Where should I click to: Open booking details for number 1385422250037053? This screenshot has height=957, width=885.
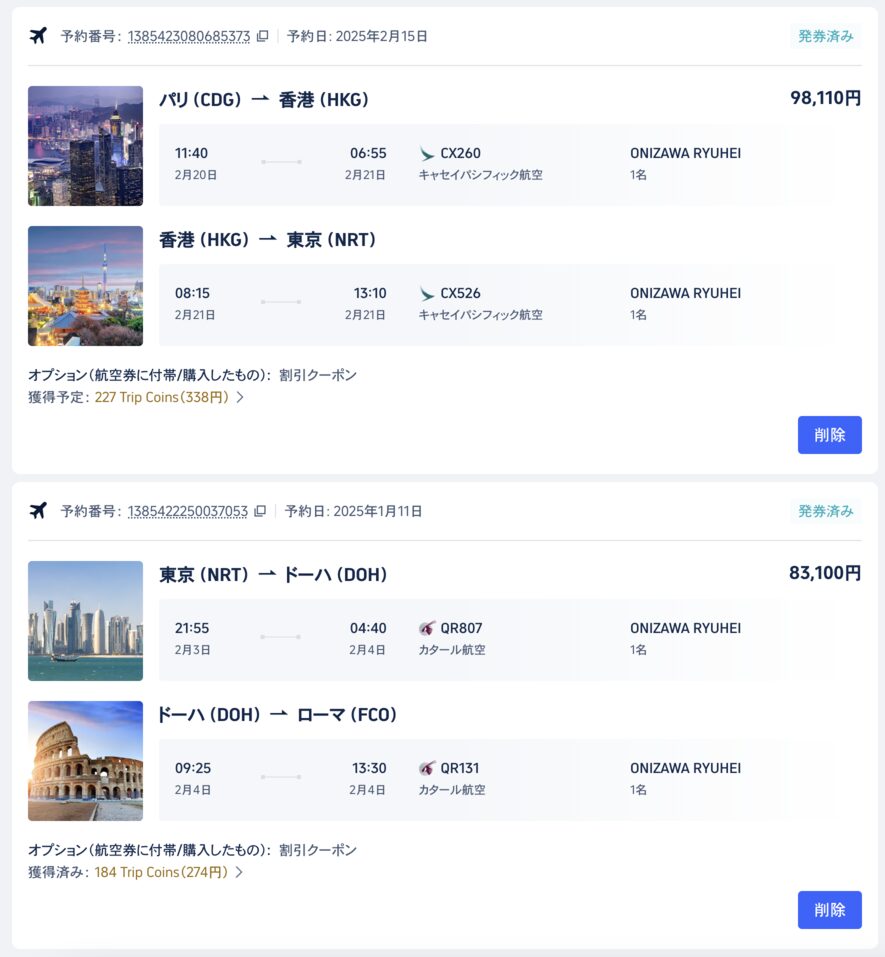coord(188,512)
